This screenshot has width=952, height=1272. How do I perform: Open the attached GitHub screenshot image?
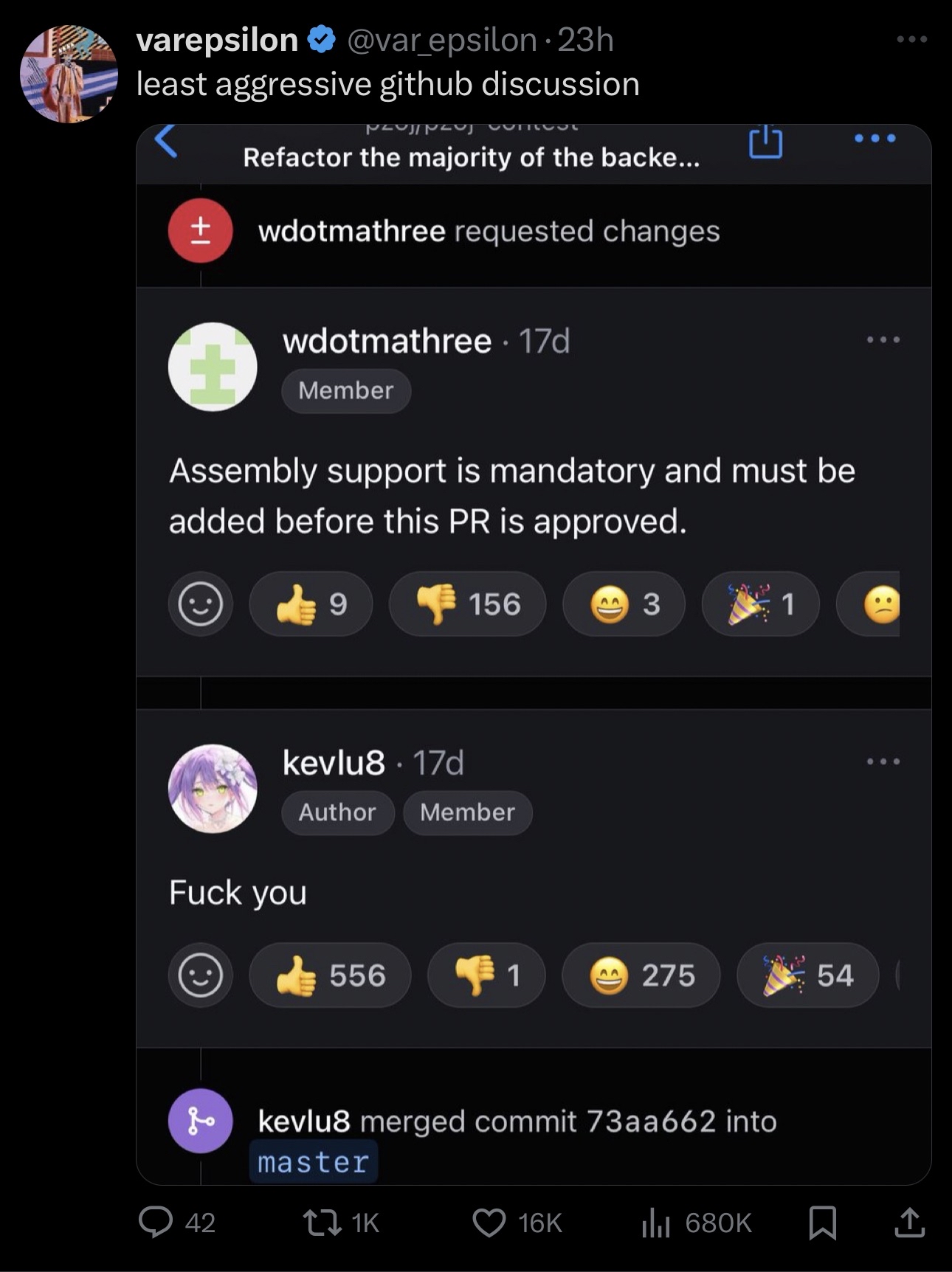coord(533,654)
